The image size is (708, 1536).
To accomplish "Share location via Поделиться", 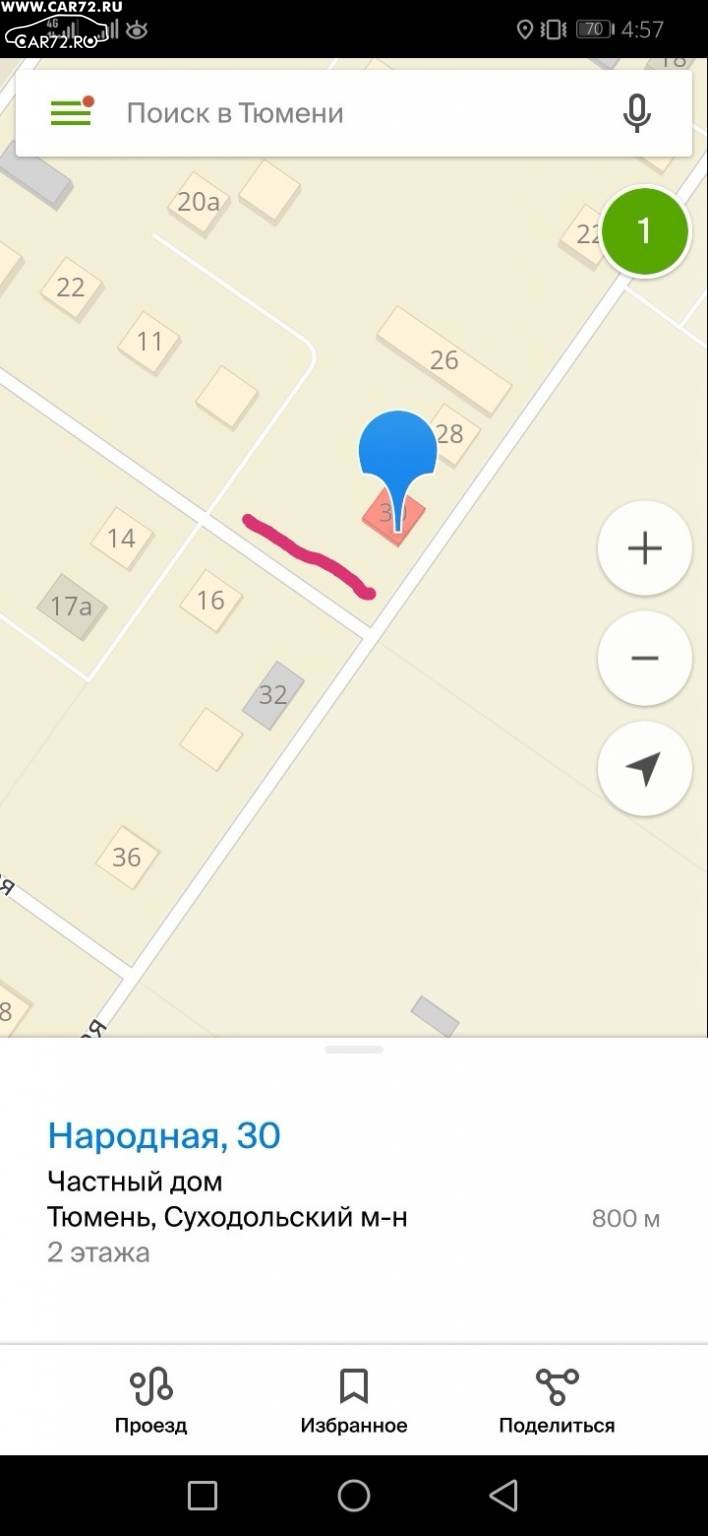I will point(557,1400).
